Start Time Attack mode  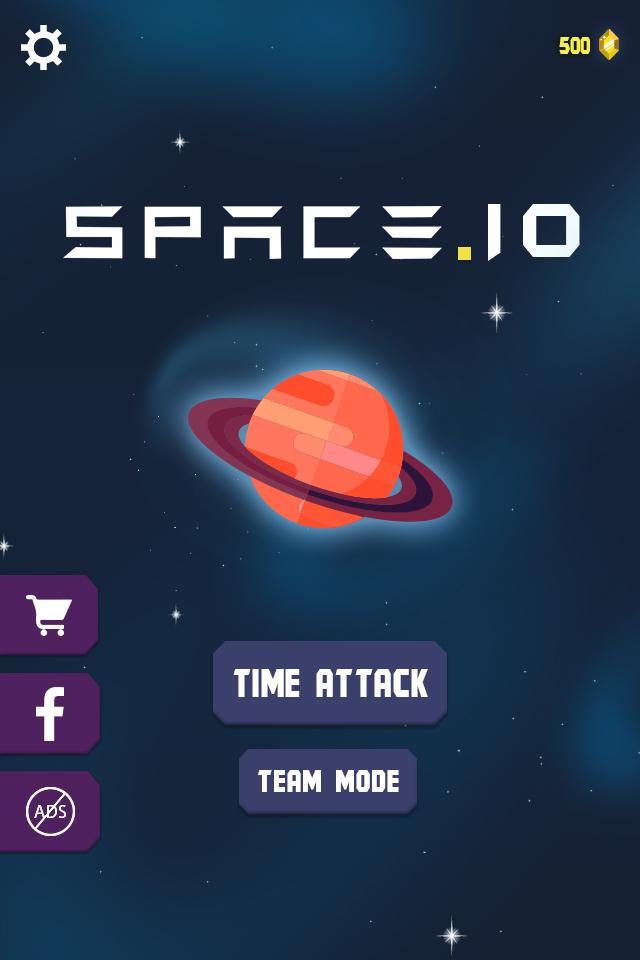click(x=330, y=683)
